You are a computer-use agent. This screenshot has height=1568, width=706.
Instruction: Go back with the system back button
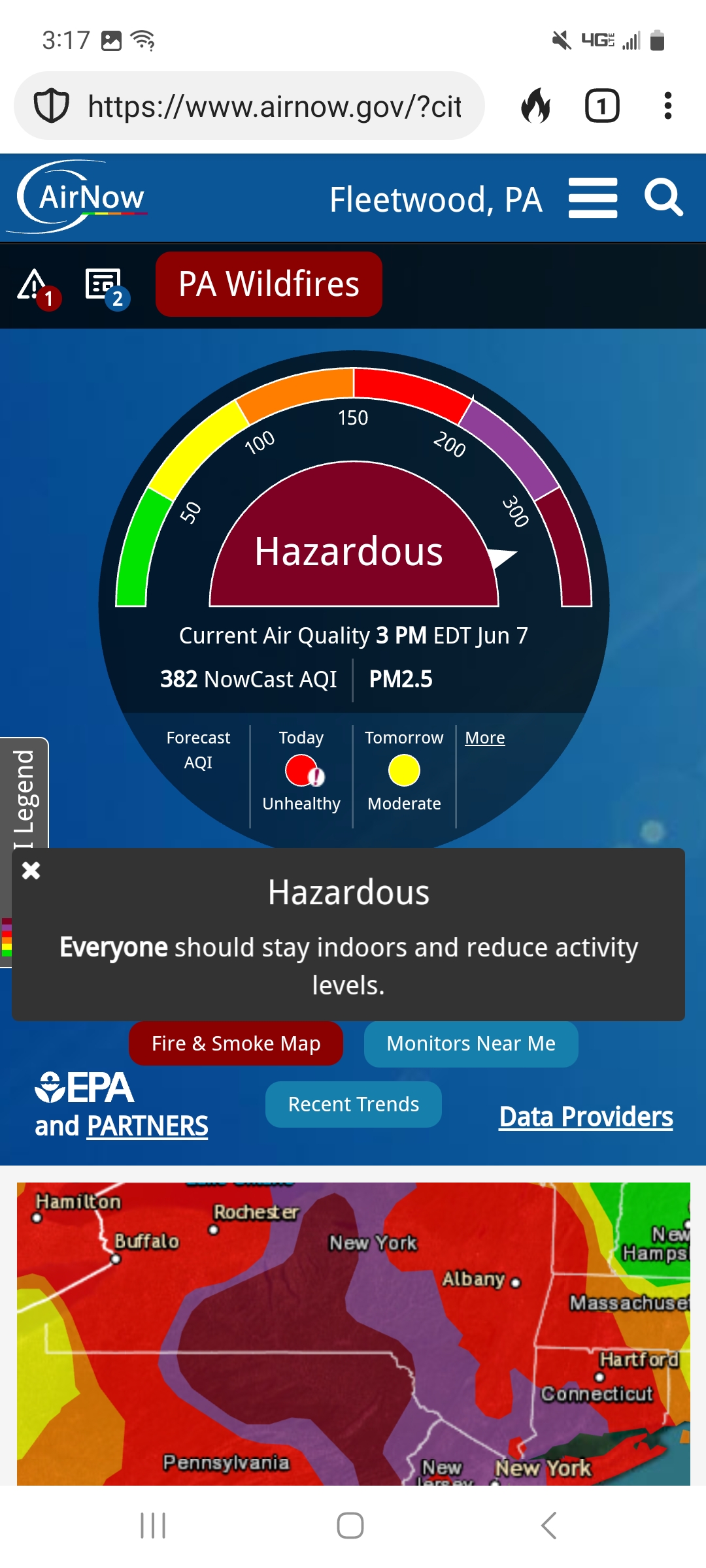click(x=549, y=1526)
